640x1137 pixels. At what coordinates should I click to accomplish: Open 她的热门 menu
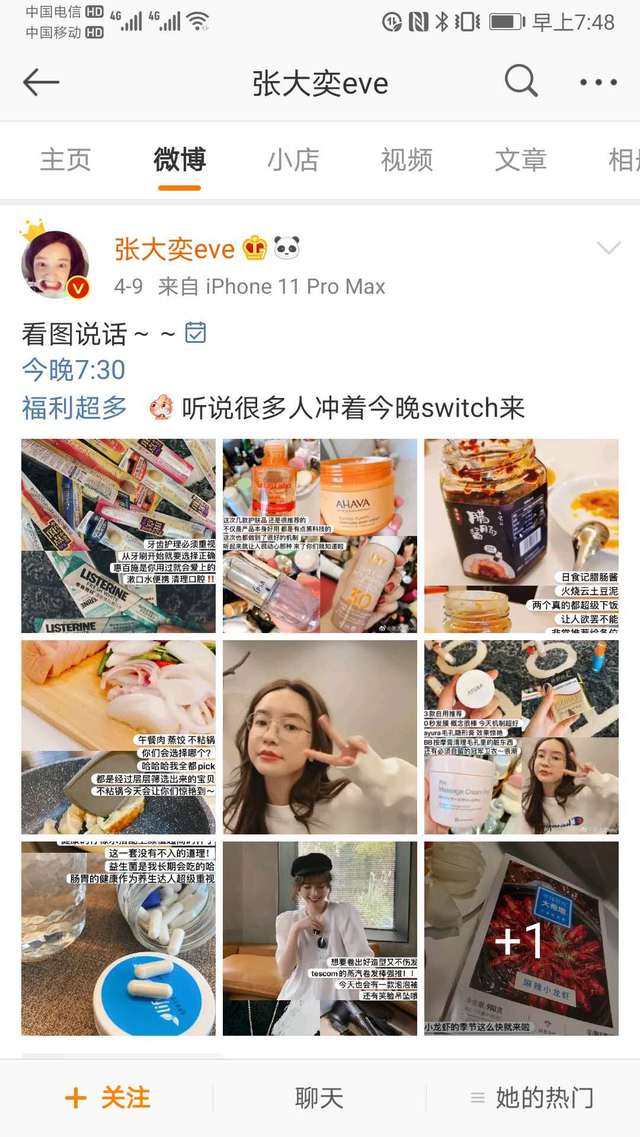click(532, 1098)
